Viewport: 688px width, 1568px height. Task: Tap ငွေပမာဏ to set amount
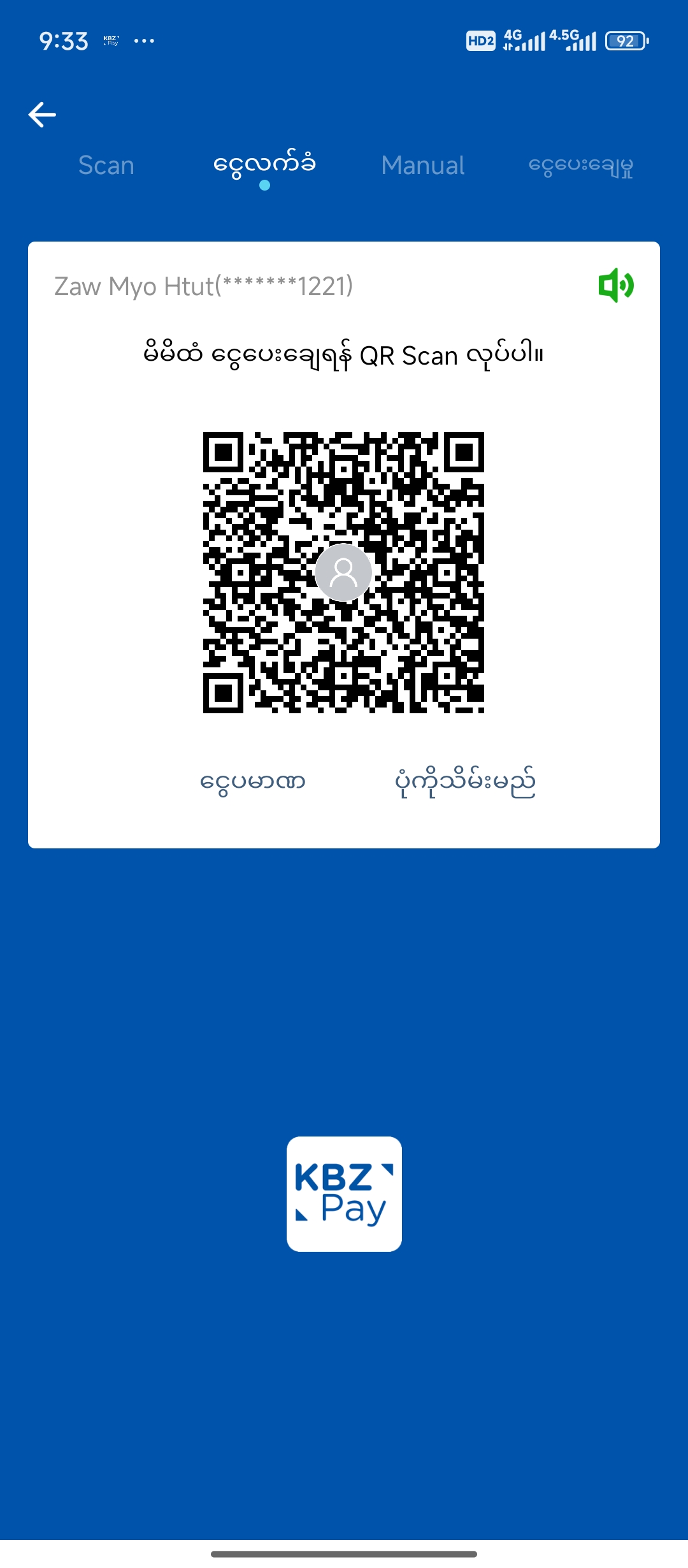click(253, 781)
